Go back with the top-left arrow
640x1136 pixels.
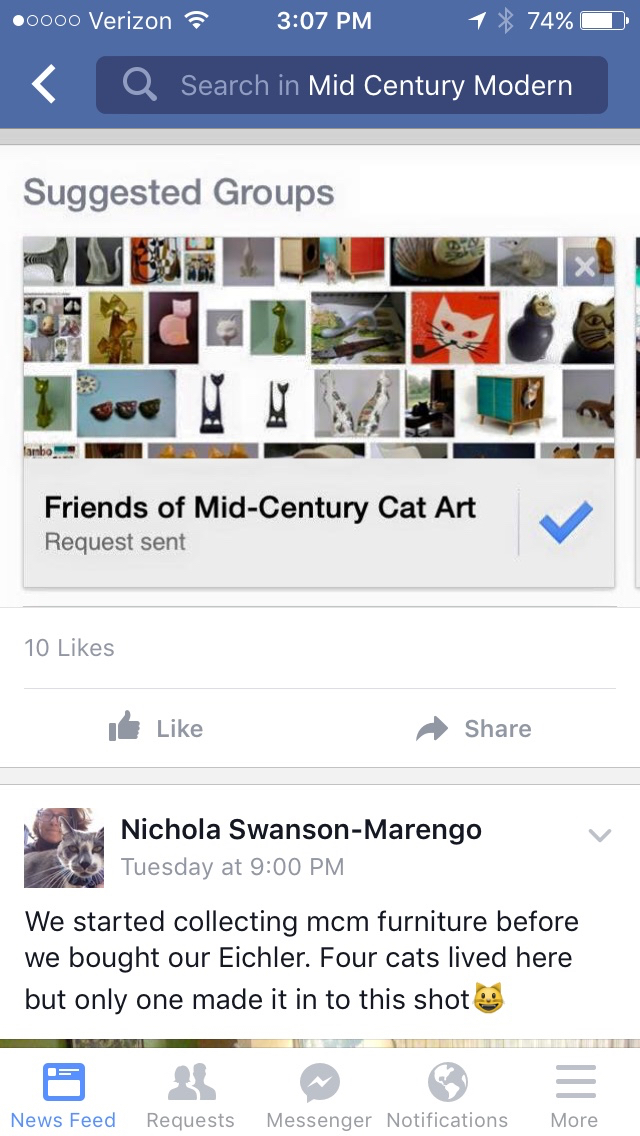coord(44,85)
